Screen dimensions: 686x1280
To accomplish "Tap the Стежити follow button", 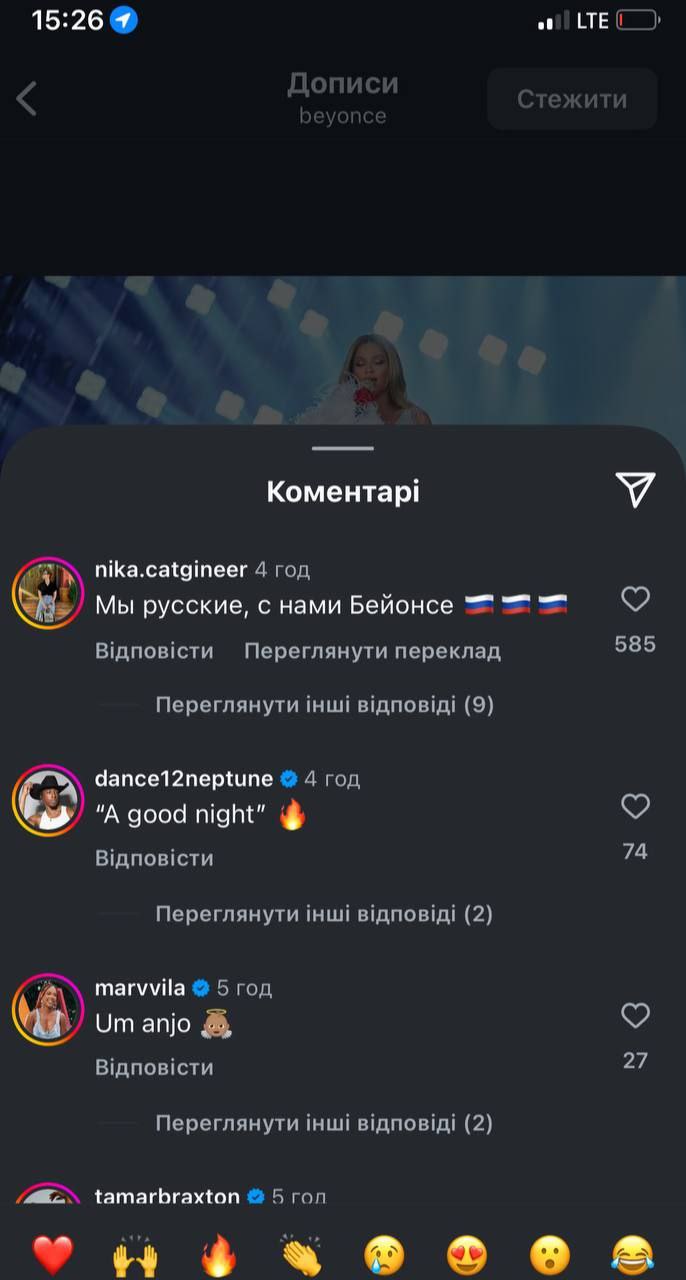I will coord(572,99).
